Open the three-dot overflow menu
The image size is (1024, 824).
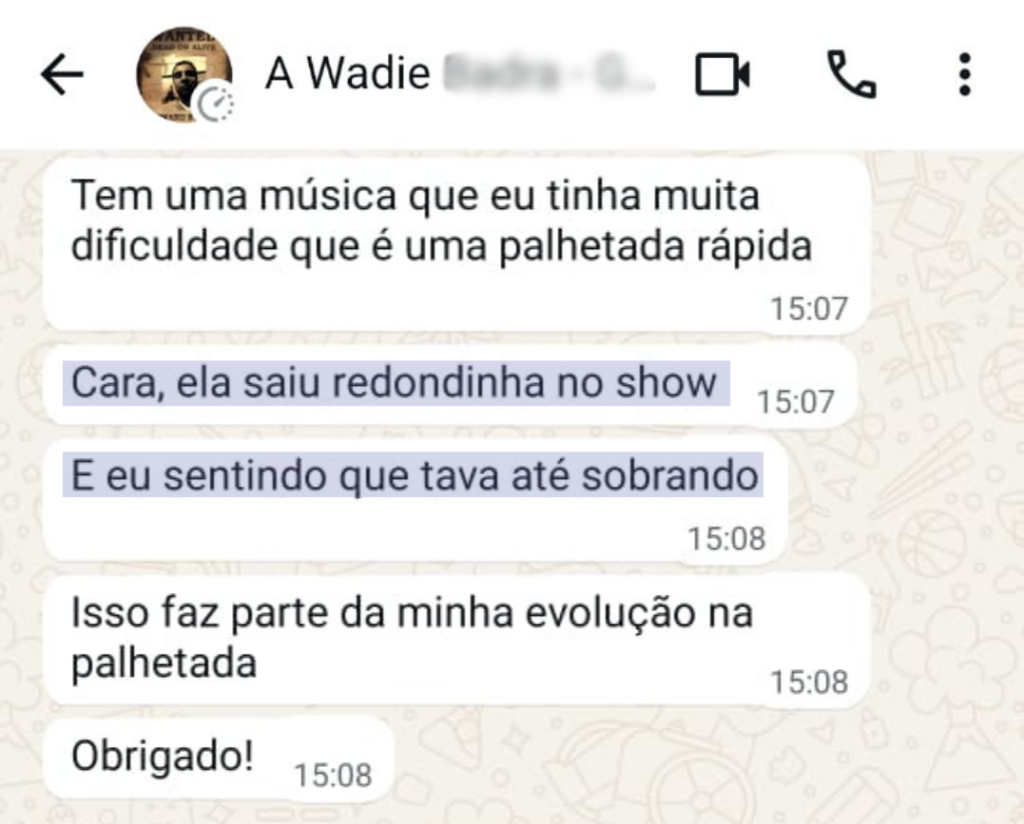pos(964,75)
